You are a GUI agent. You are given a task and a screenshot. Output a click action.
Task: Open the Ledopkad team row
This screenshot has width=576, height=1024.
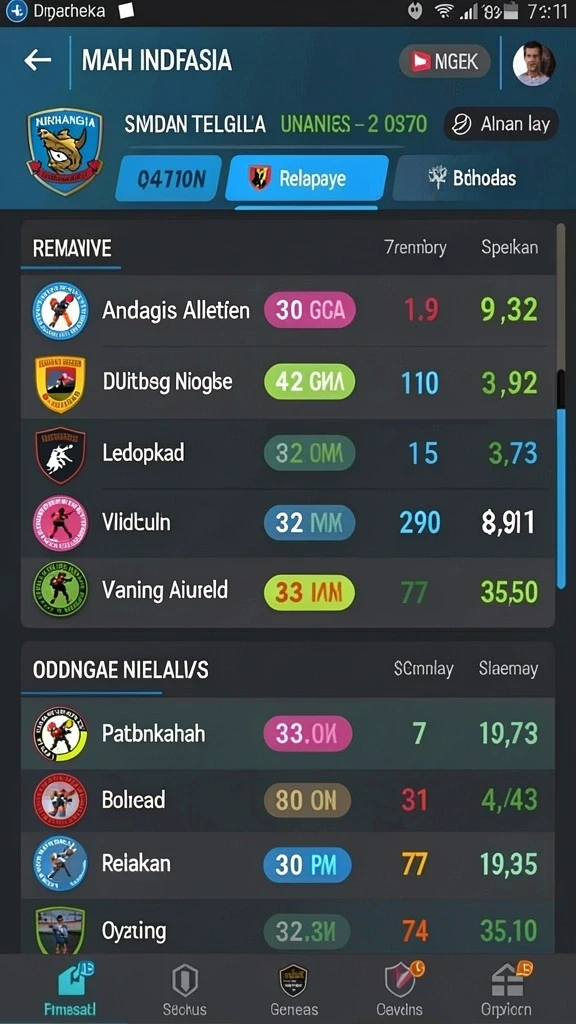click(x=288, y=454)
